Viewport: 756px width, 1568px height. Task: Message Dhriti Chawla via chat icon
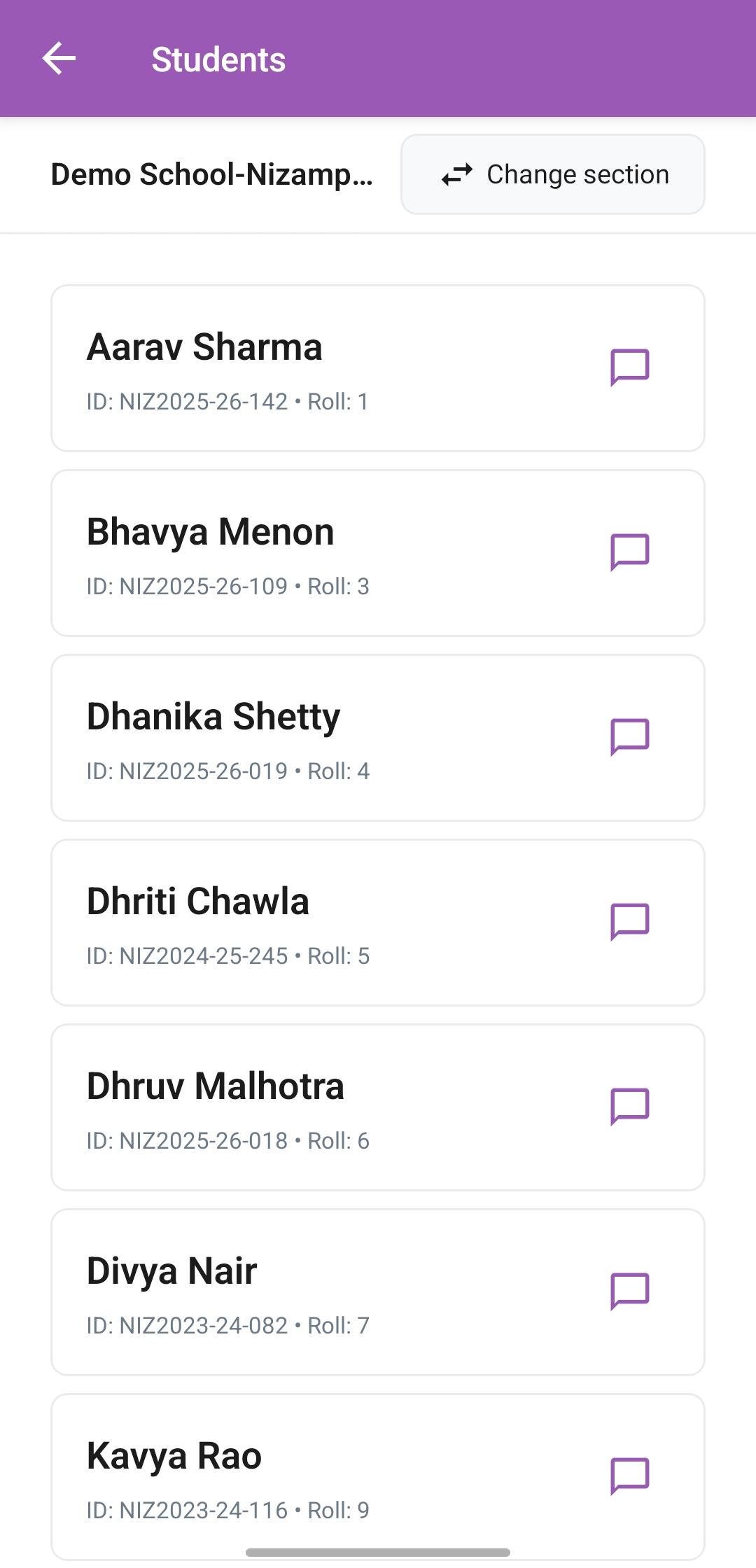(x=630, y=922)
